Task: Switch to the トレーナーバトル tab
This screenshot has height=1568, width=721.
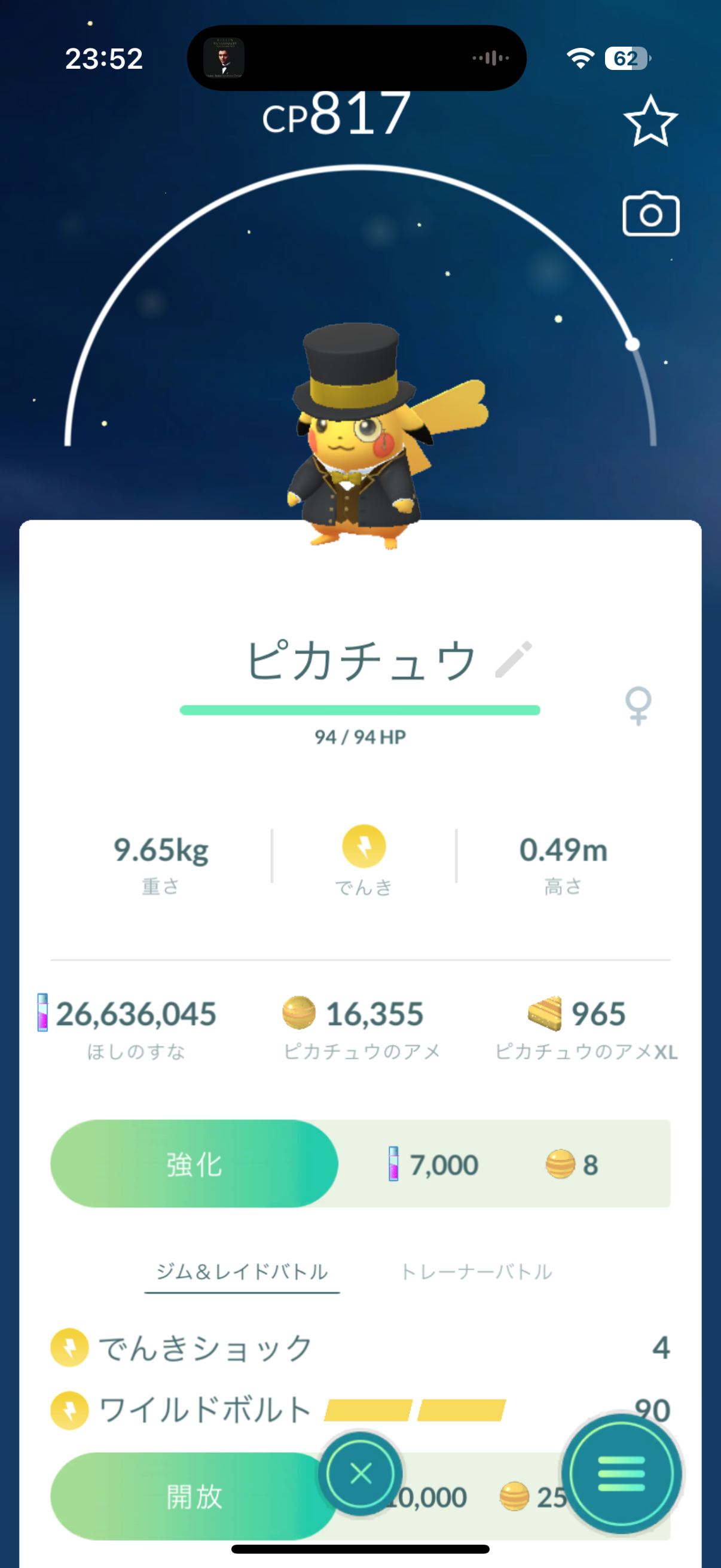Action: 476,1271
